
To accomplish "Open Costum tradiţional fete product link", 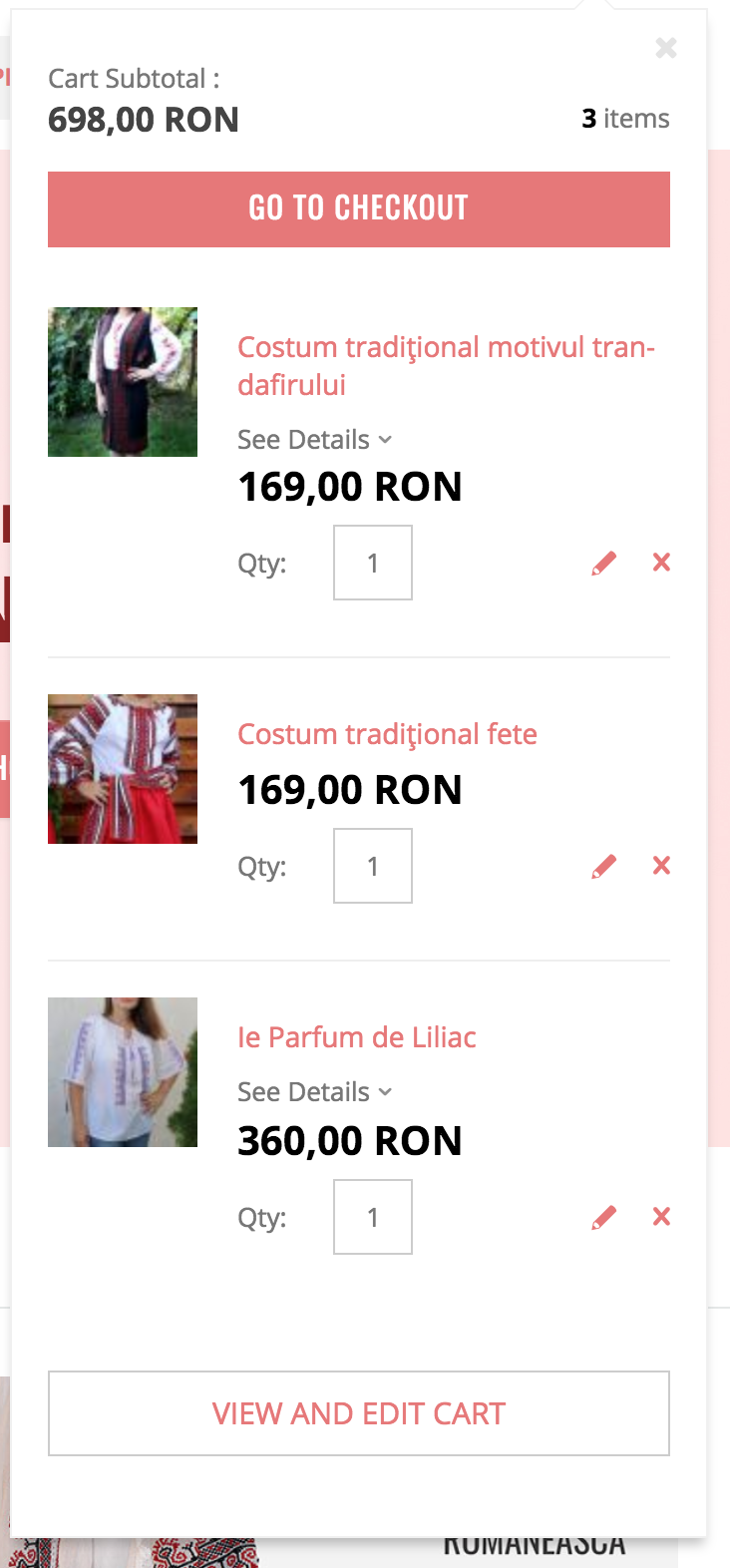I will [387, 734].
